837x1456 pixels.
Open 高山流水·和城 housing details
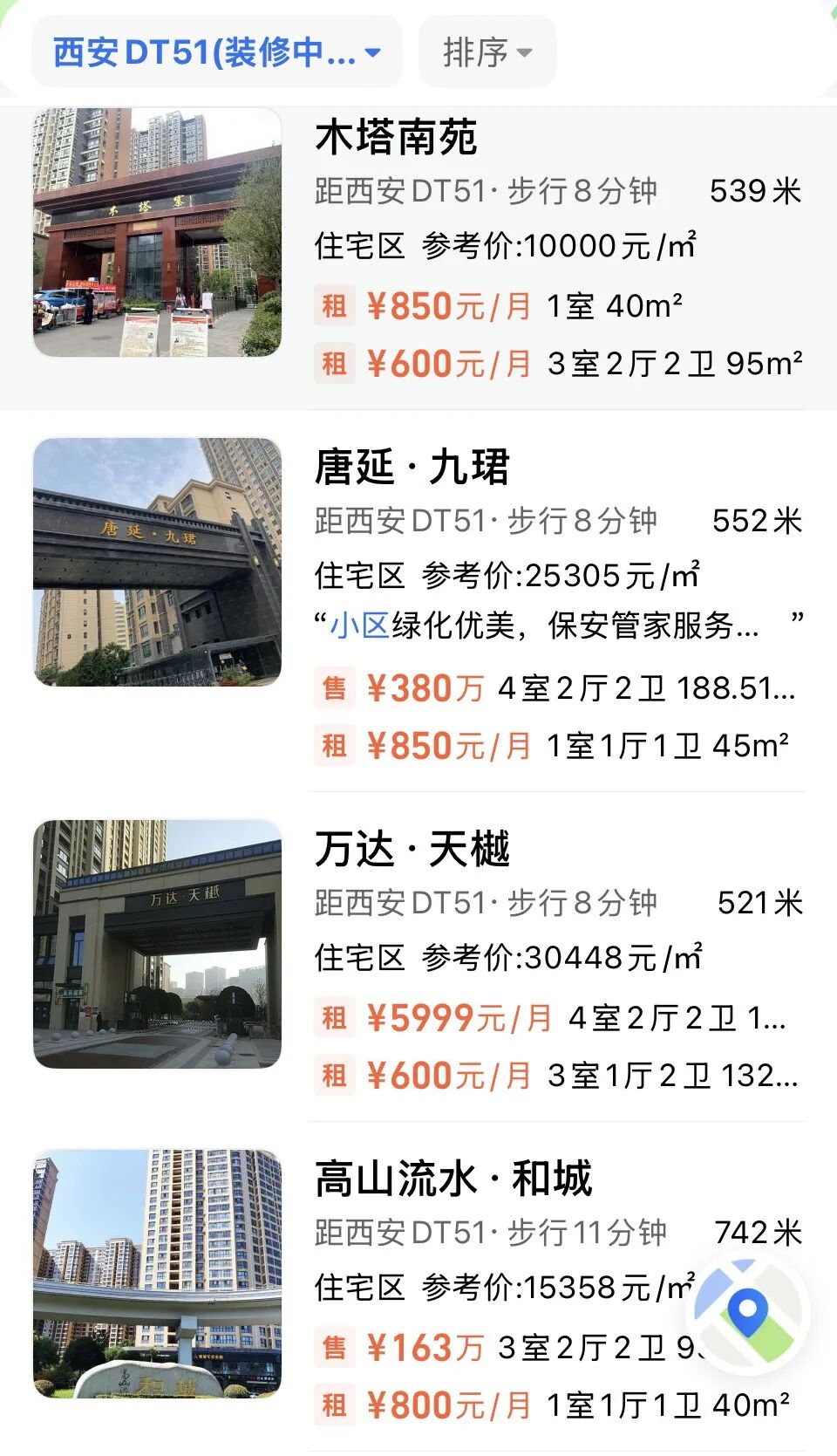[x=453, y=1179]
